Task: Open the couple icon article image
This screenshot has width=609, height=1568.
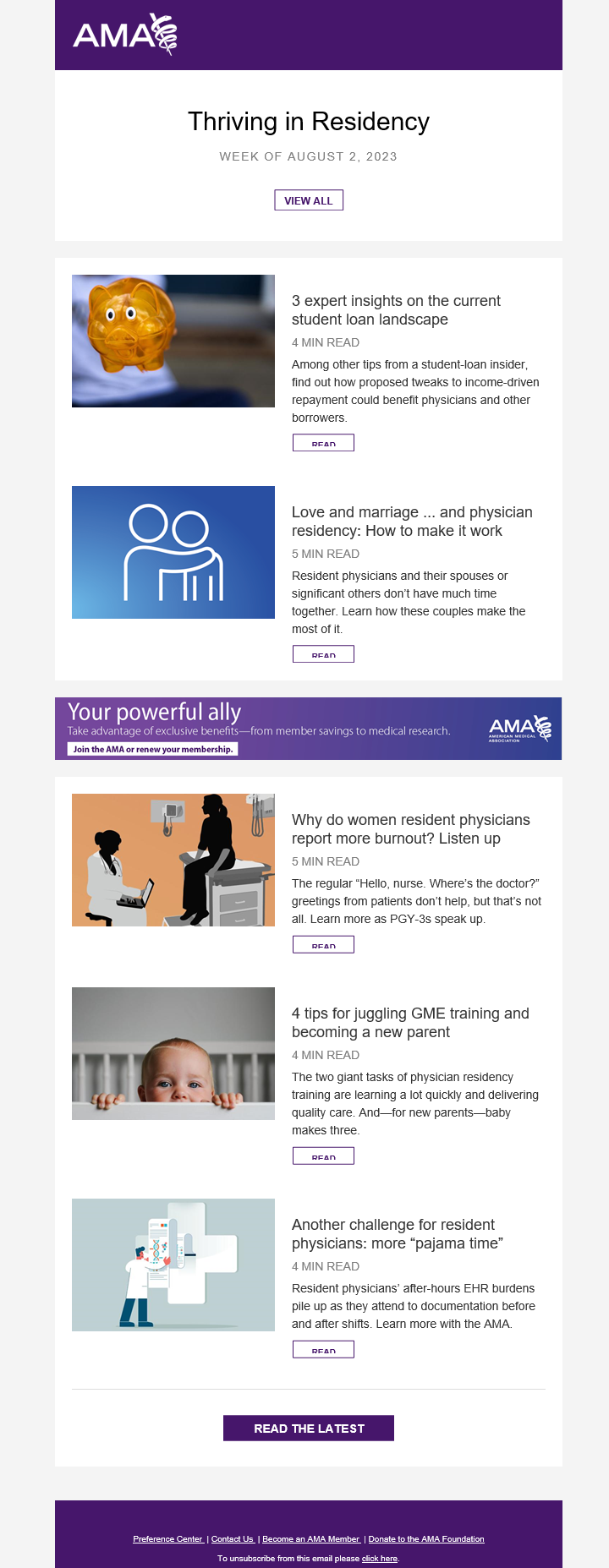Action: [x=173, y=553]
